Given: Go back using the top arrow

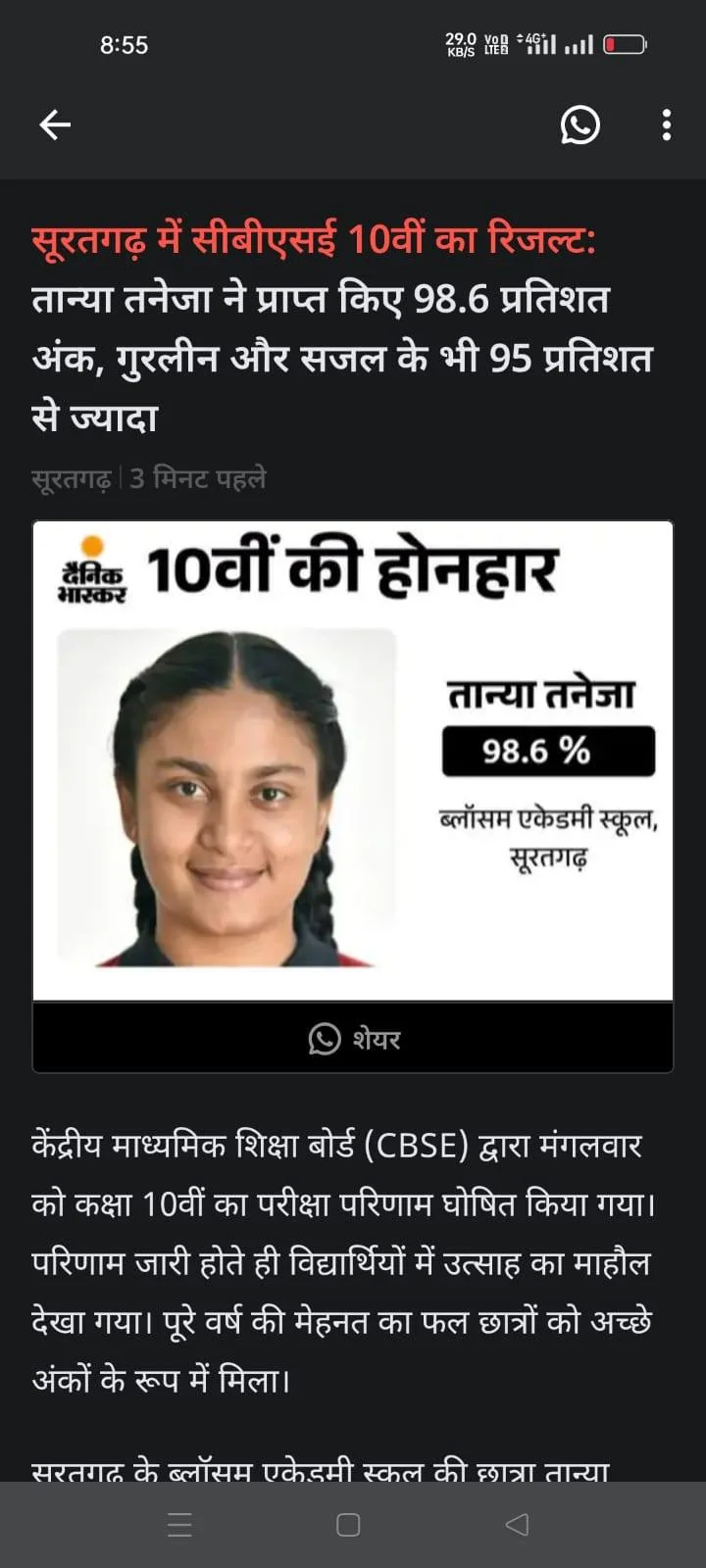Looking at the screenshot, I should click(55, 124).
